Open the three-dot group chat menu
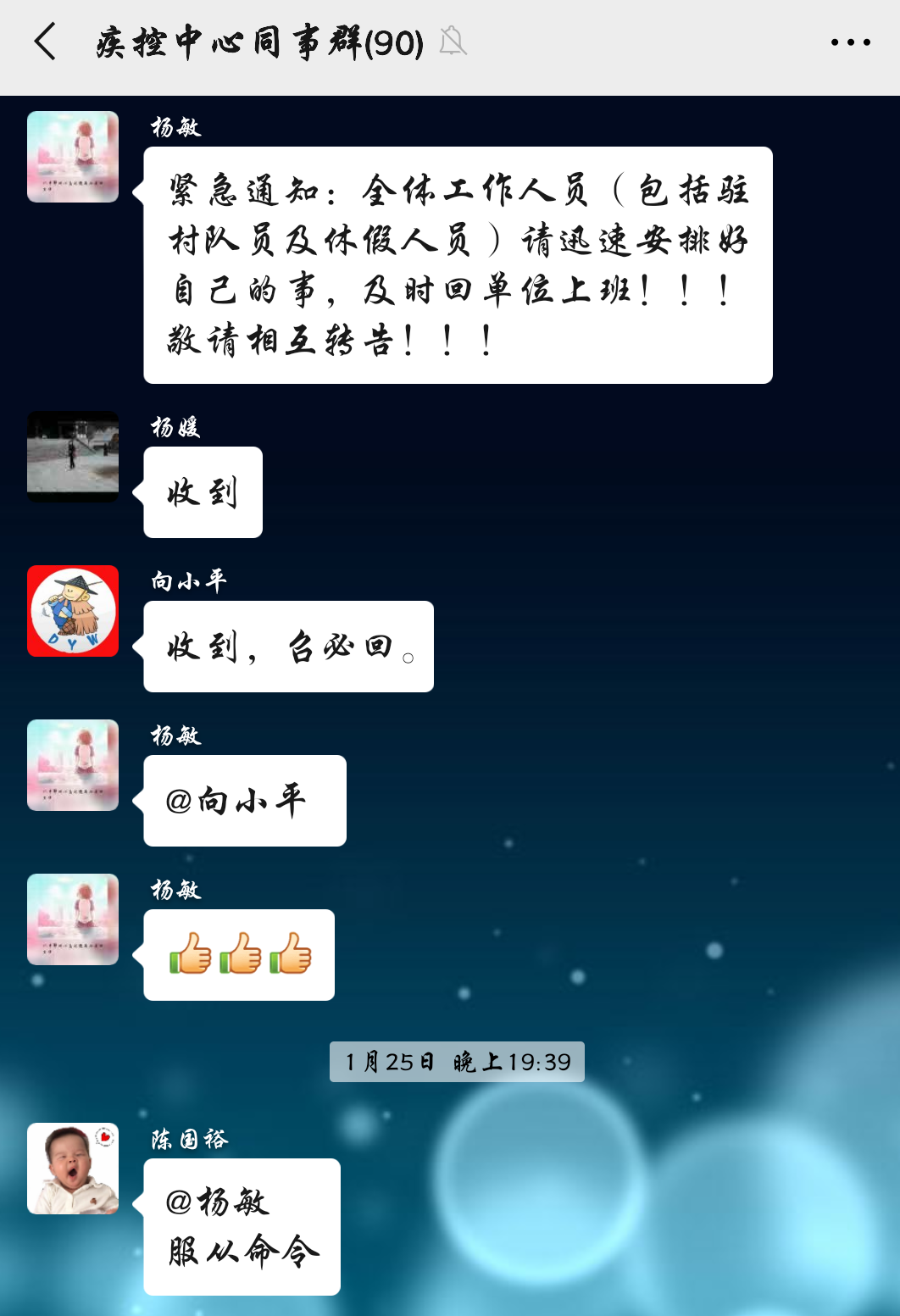The height and width of the screenshot is (1316, 900). [x=850, y=42]
